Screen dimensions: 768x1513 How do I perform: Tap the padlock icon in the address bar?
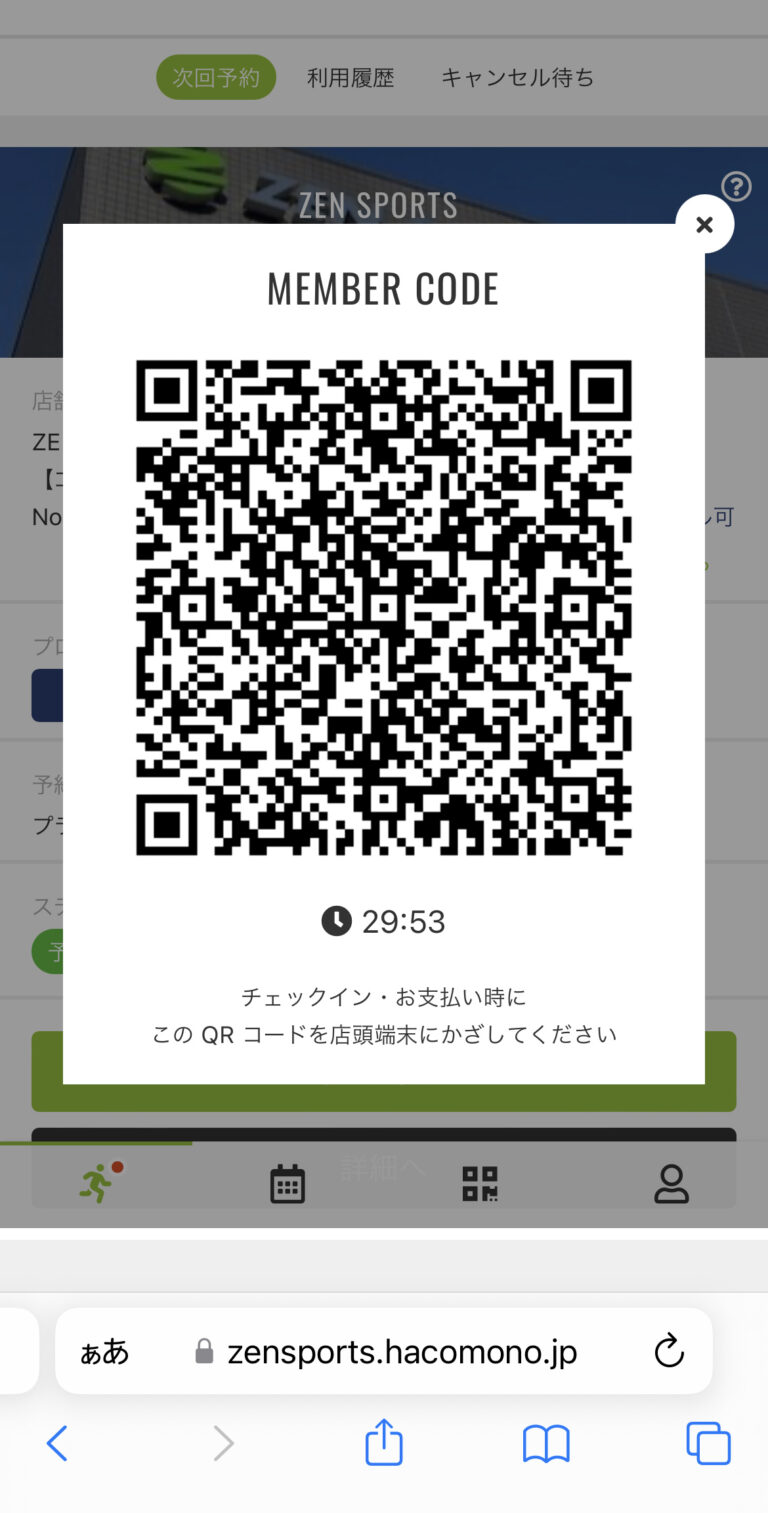tap(202, 1351)
